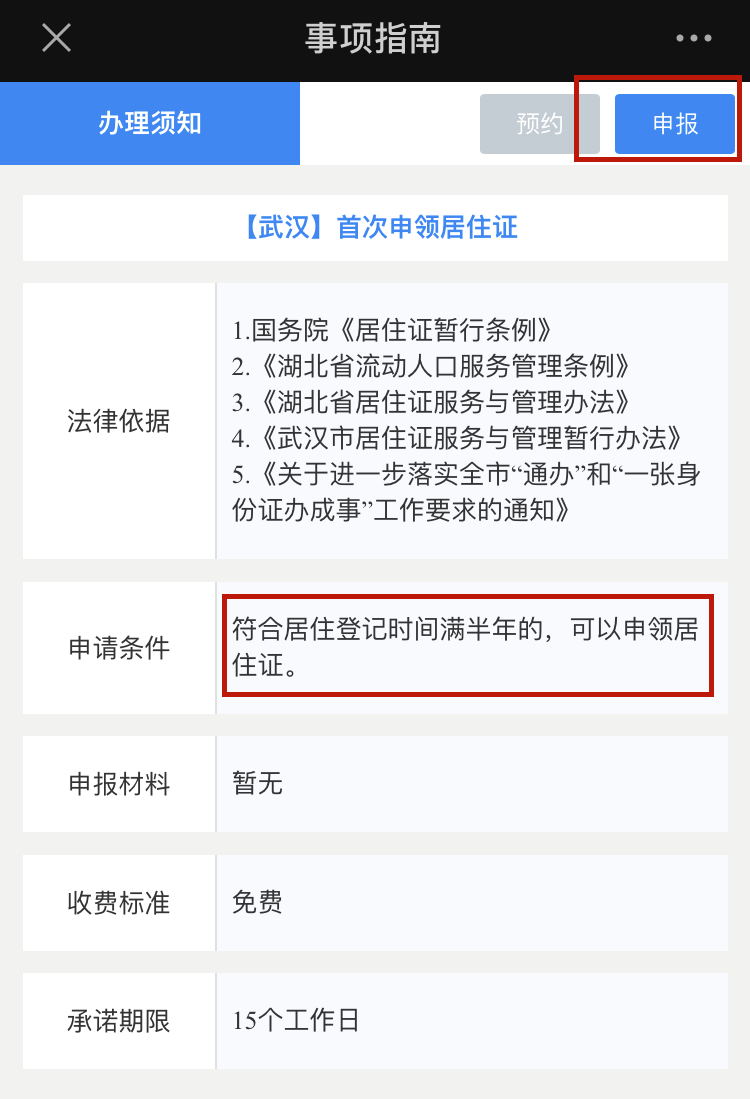The height and width of the screenshot is (1099, 750).
Task: Open the three-dot overflow menu
Action: click(693, 38)
